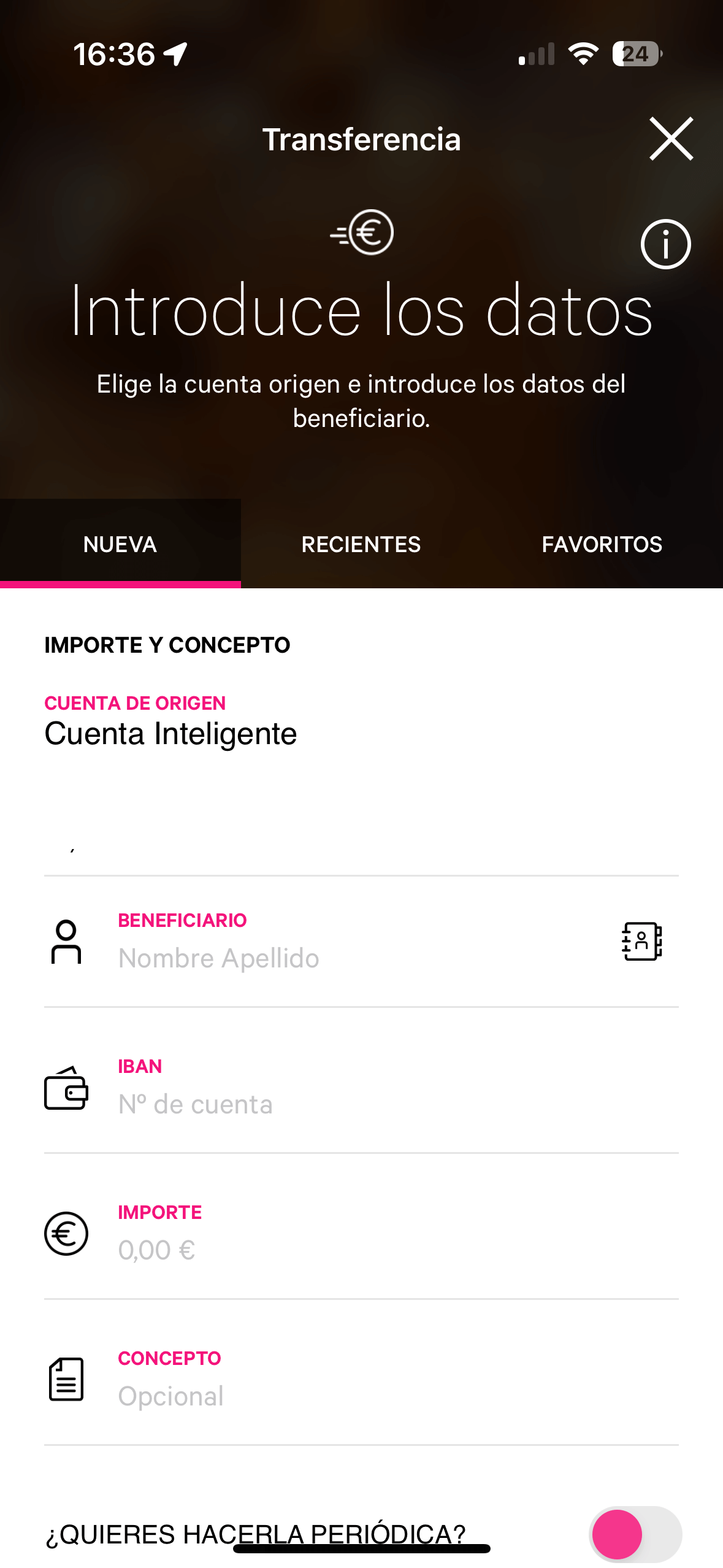The height and width of the screenshot is (1568, 723).
Task: Close the Transferencia screen
Action: pyautogui.click(x=671, y=139)
